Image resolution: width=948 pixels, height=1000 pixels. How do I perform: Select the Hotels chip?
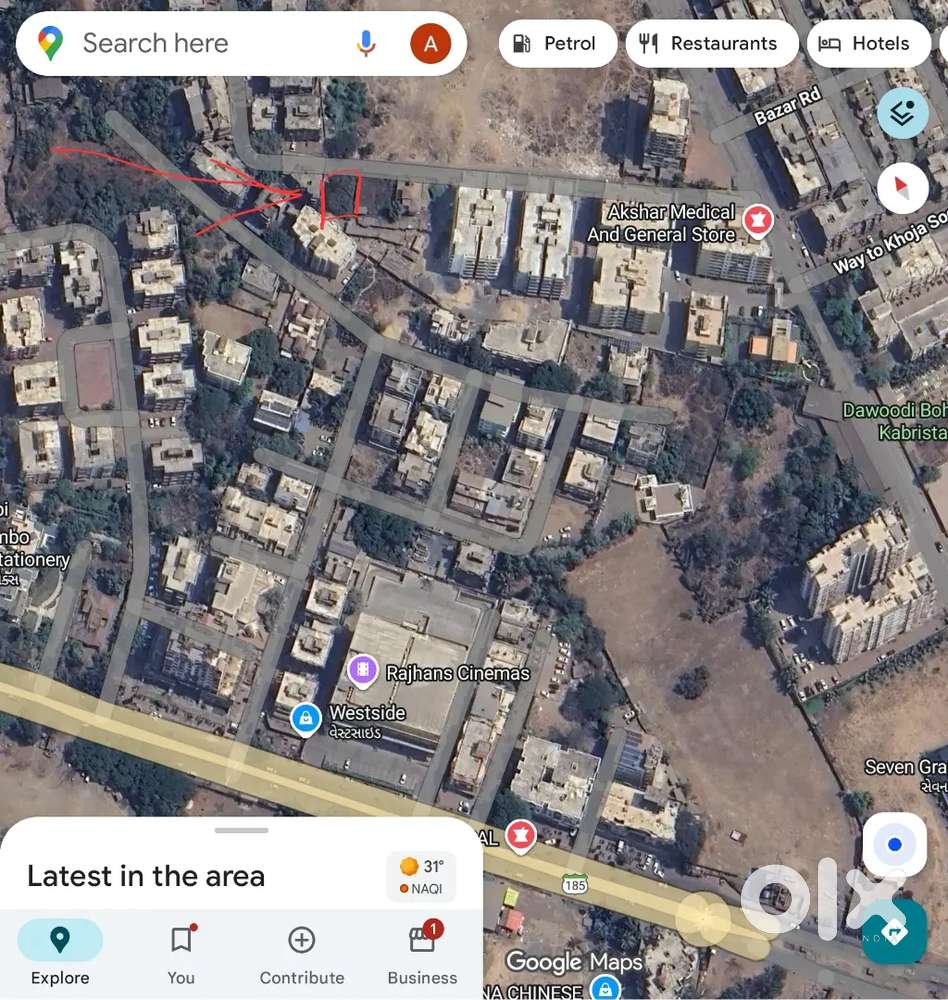click(866, 44)
